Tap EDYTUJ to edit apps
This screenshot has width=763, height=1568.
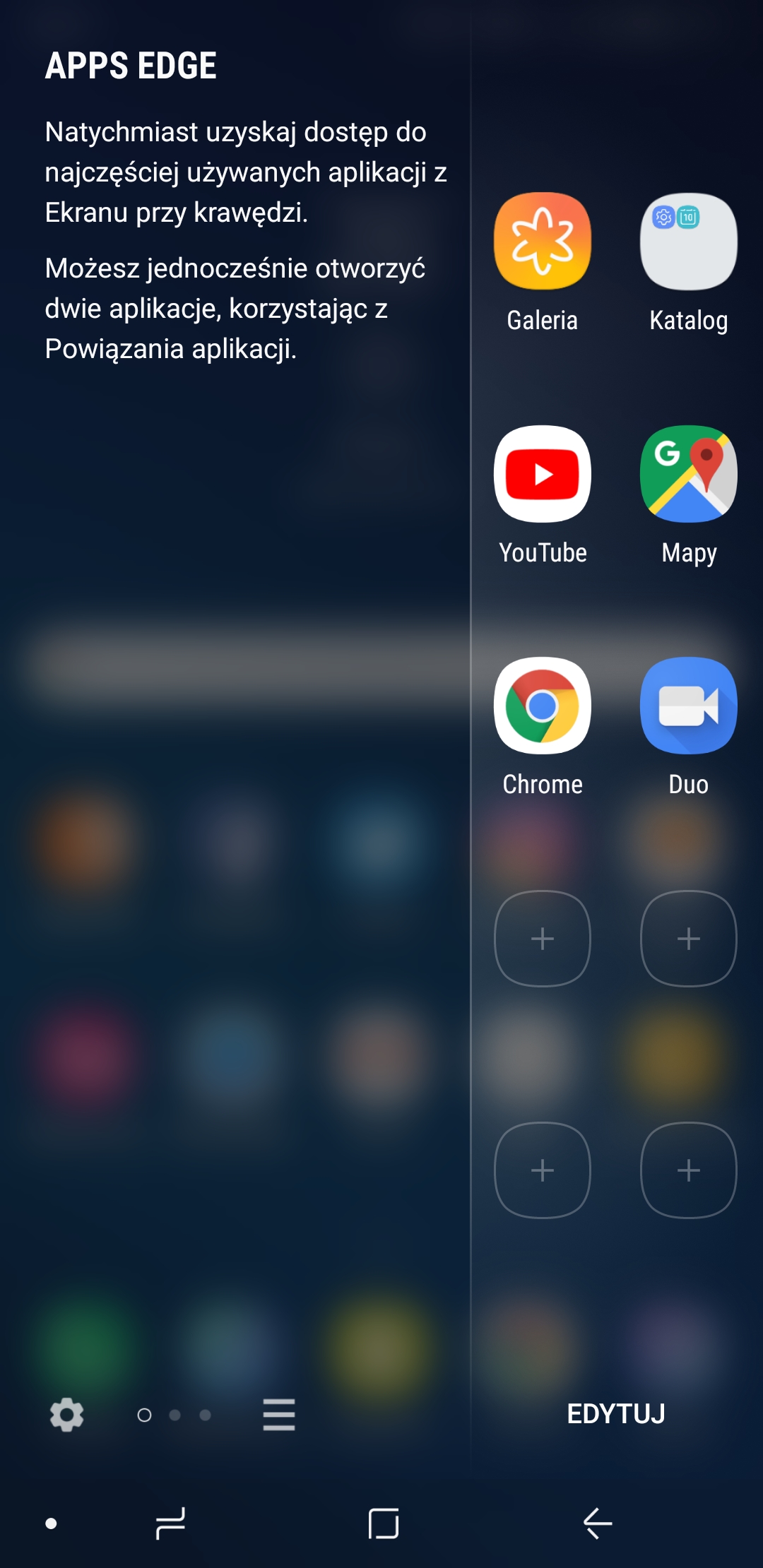615,1414
